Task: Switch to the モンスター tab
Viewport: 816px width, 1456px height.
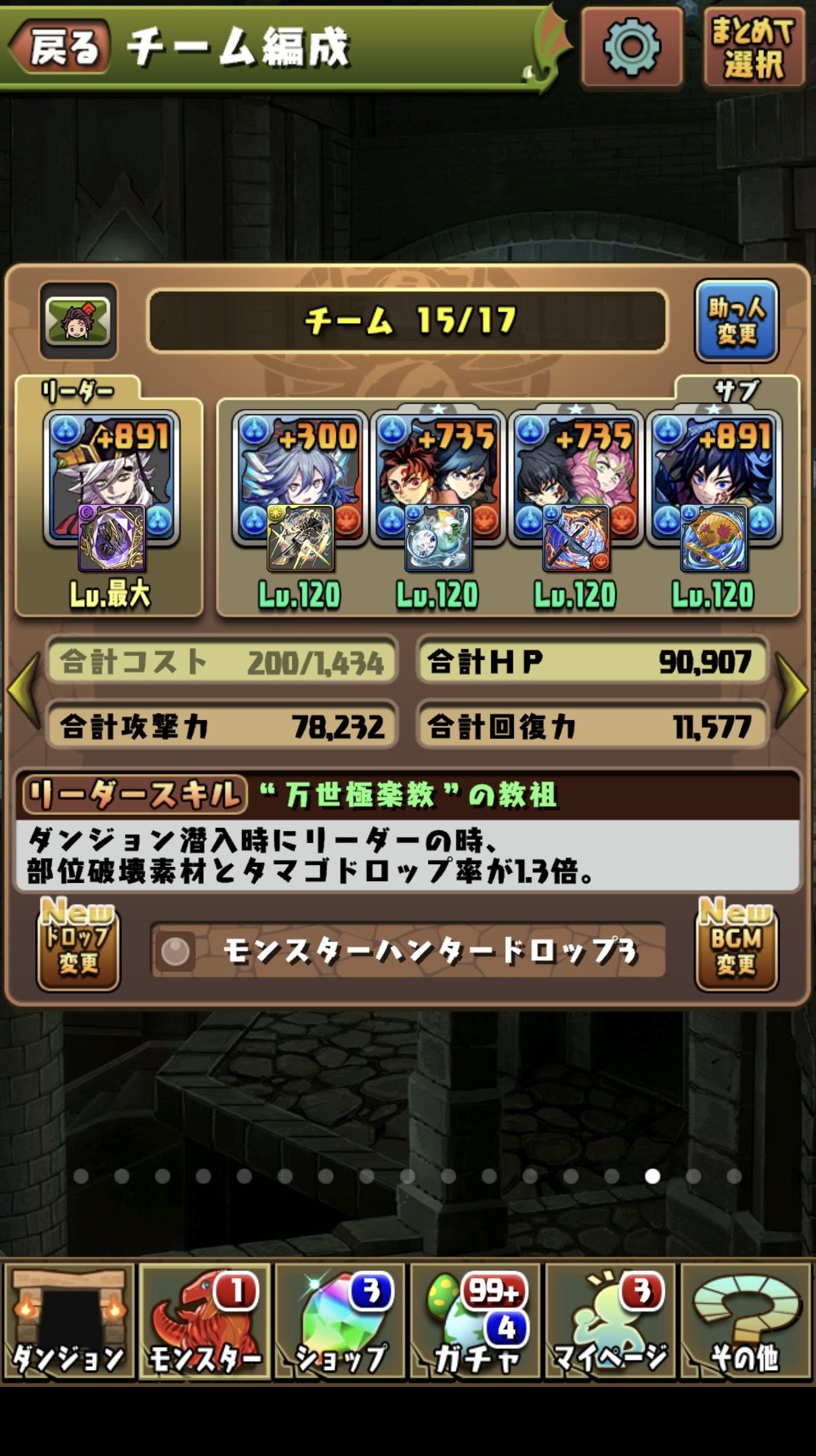Action: tap(205, 1322)
